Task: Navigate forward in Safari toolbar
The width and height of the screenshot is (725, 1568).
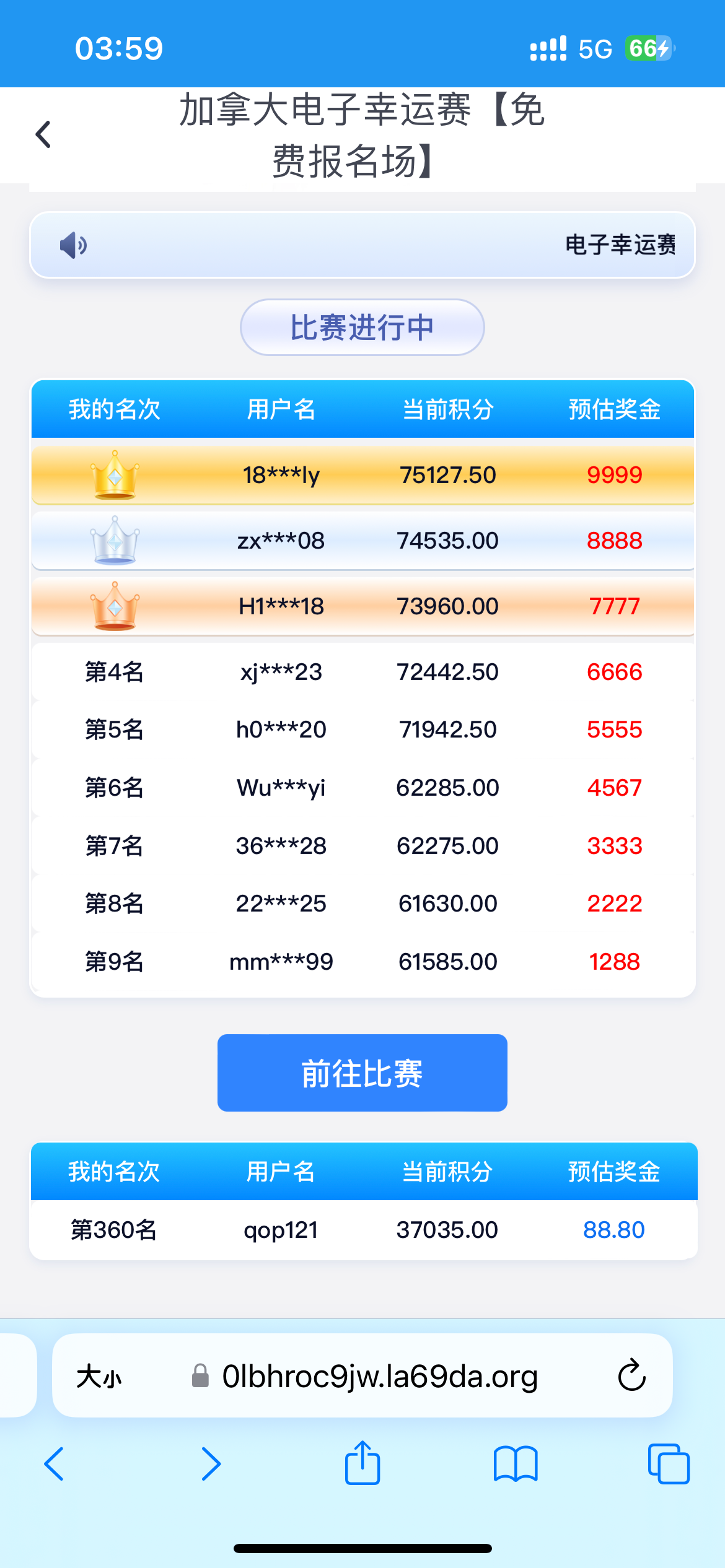Action: [211, 1464]
